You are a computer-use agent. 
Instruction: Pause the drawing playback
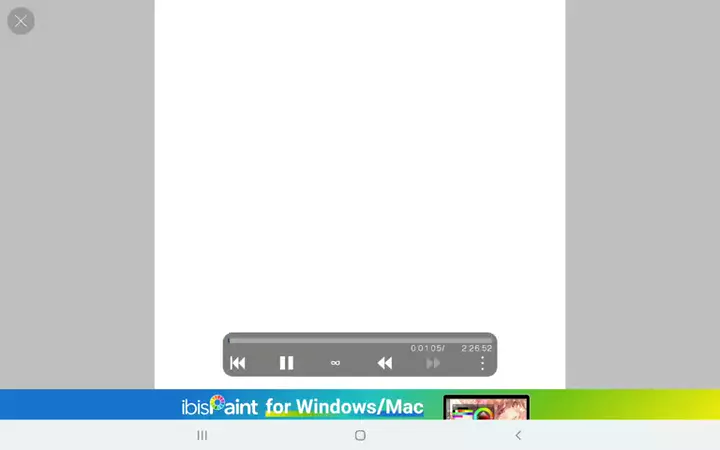pos(286,363)
